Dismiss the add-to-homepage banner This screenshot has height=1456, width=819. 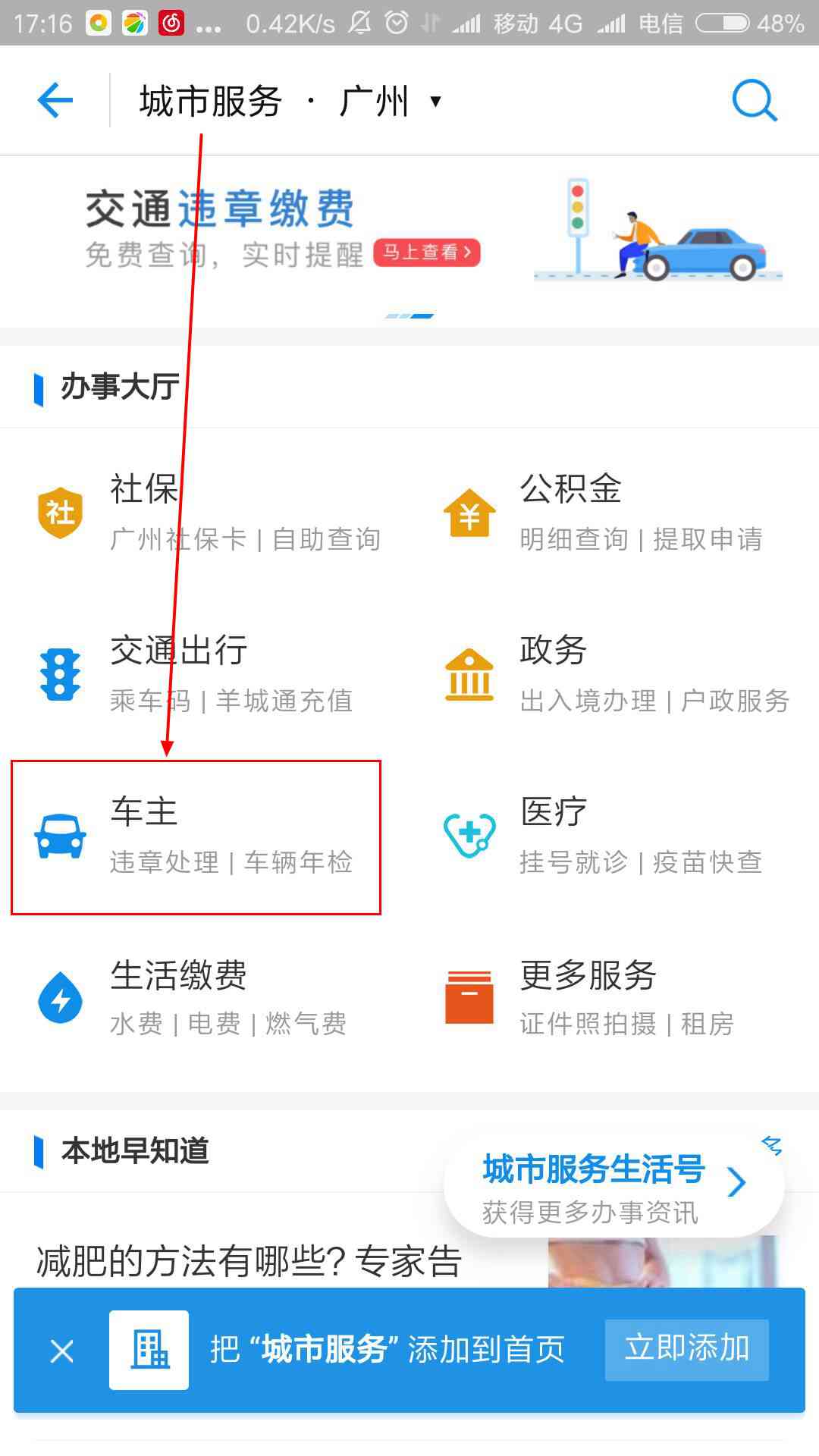coord(62,1351)
